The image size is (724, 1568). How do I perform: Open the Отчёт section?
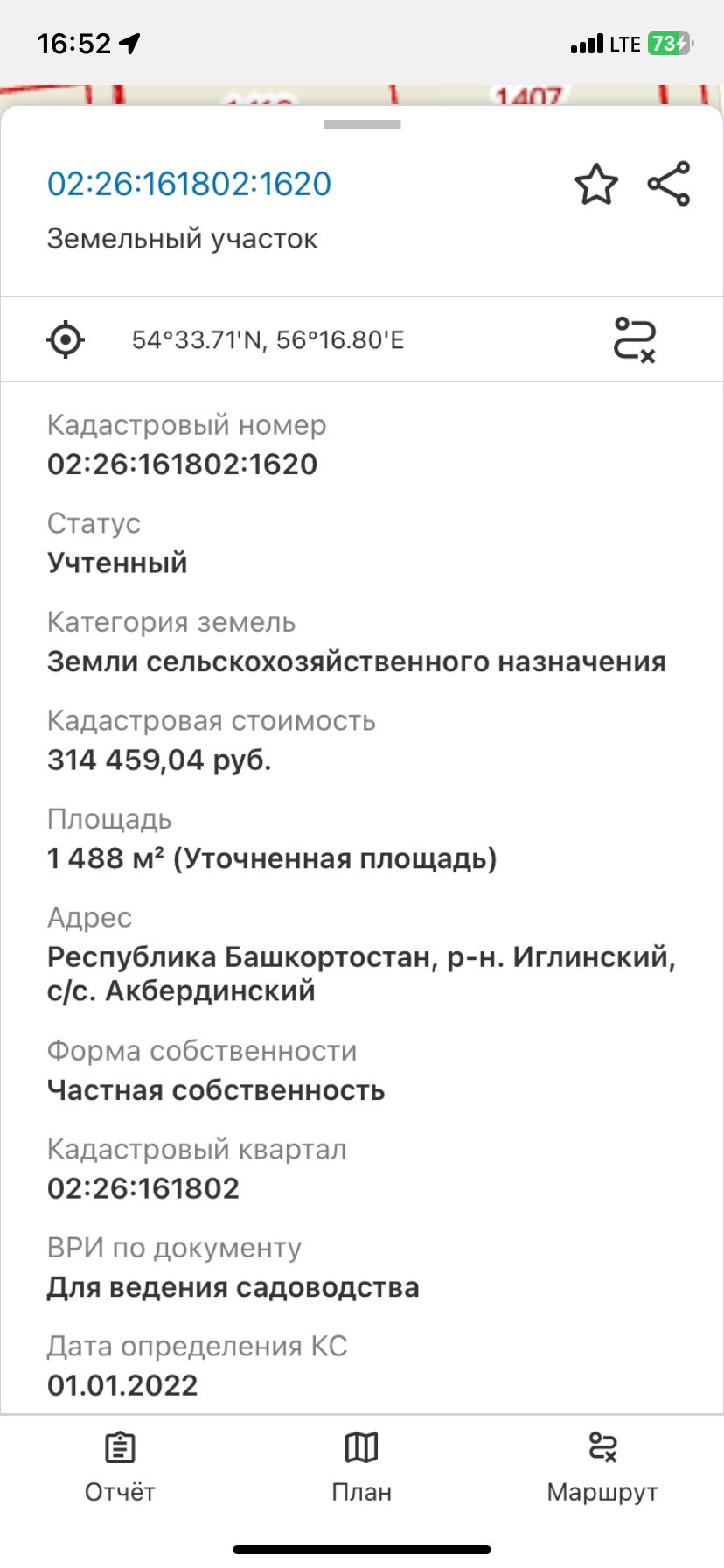(x=120, y=1467)
